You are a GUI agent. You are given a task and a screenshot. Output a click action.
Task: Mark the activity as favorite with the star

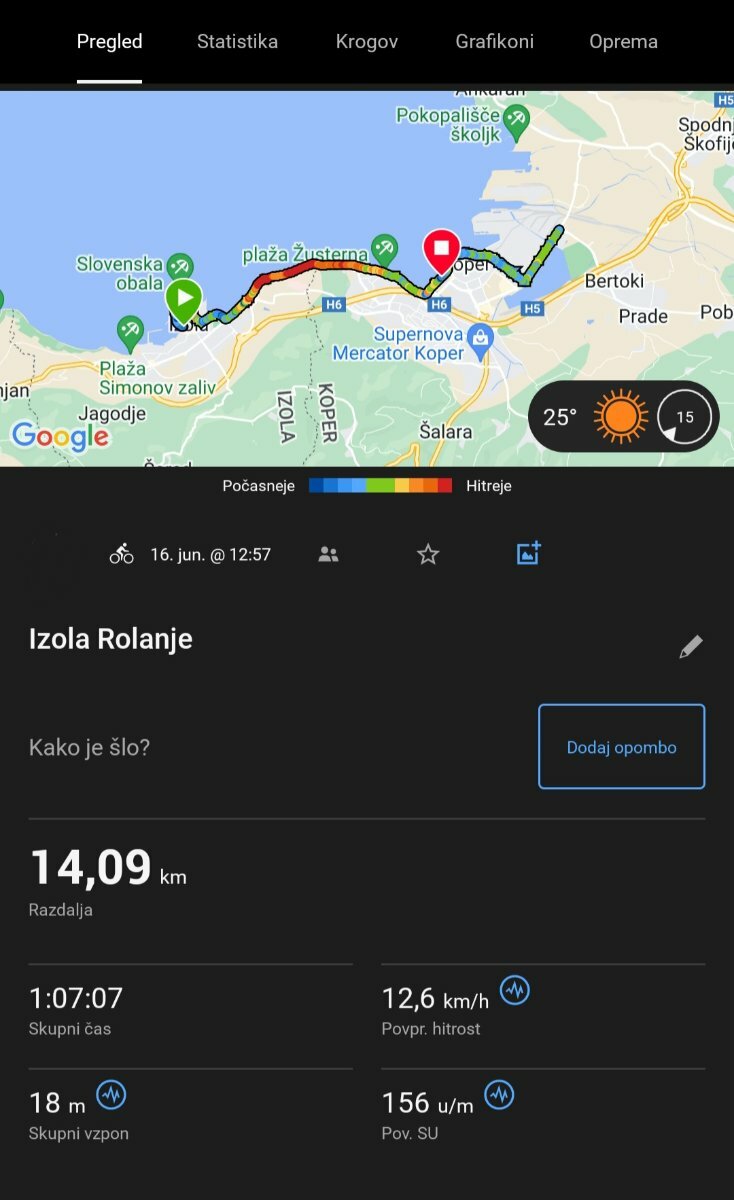click(428, 554)
